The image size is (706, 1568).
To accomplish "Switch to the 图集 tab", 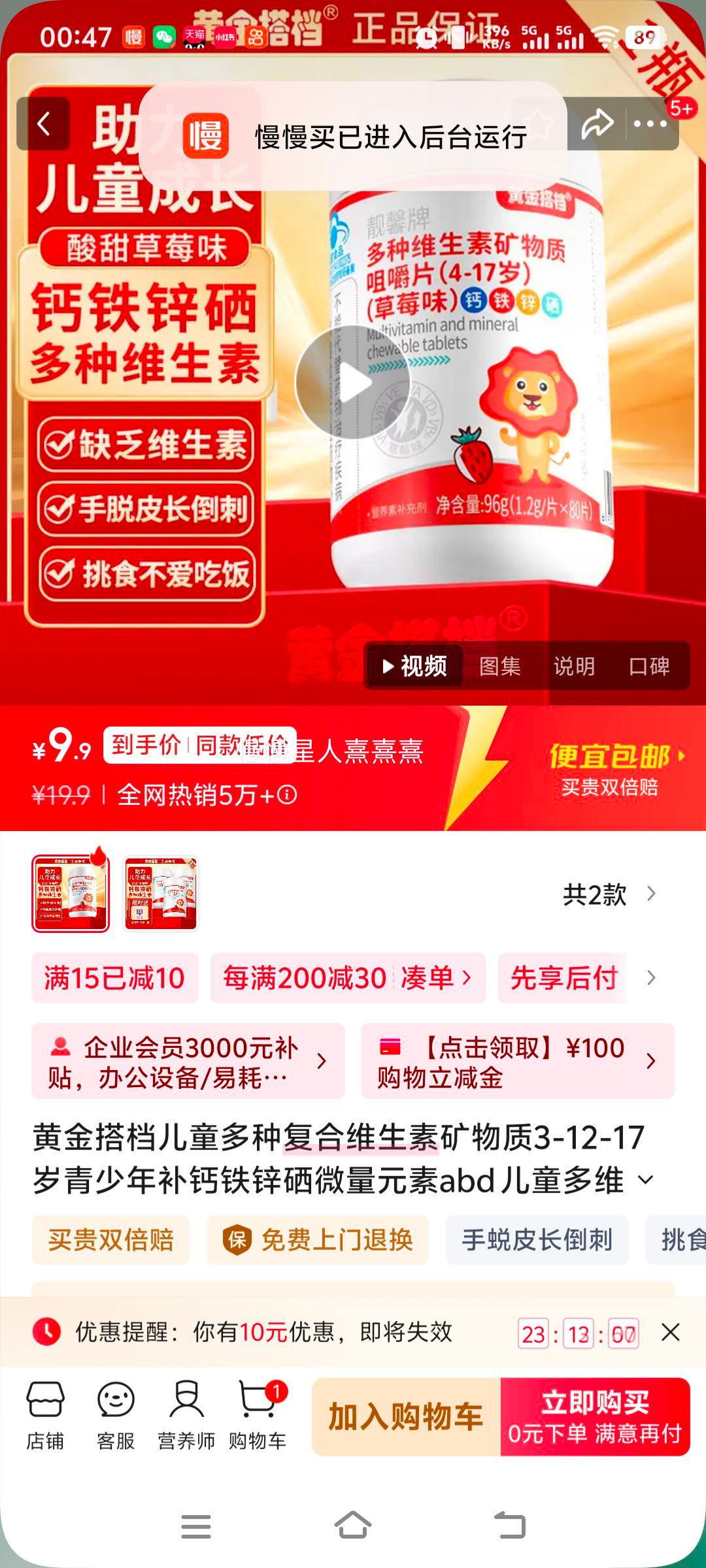I will [499, 666].
